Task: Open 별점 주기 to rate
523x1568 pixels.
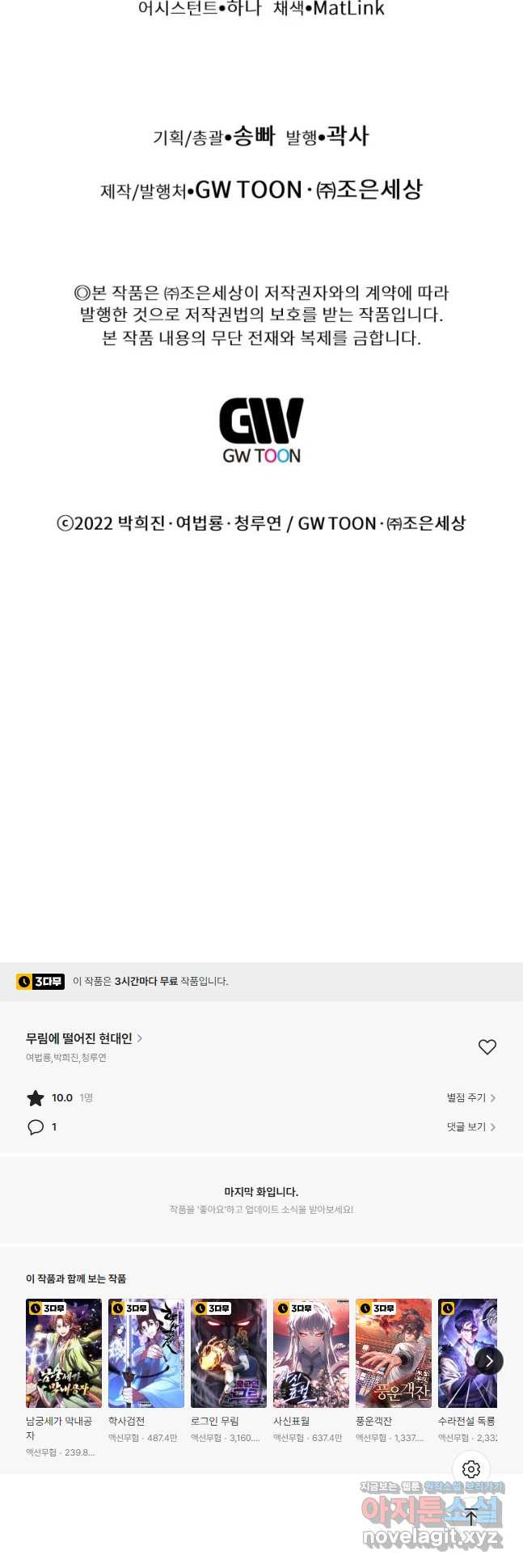Action: (x=470, y=1097)
